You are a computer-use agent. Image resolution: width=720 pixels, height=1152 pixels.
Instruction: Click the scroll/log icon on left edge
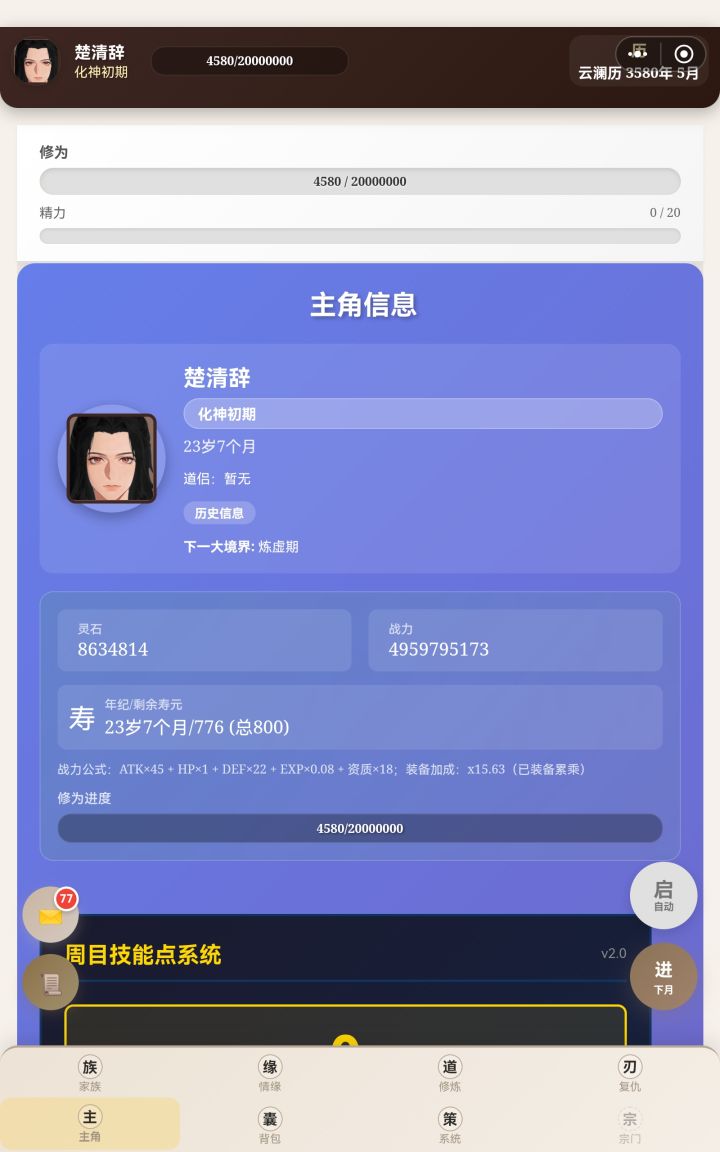[x=51, y=983]
